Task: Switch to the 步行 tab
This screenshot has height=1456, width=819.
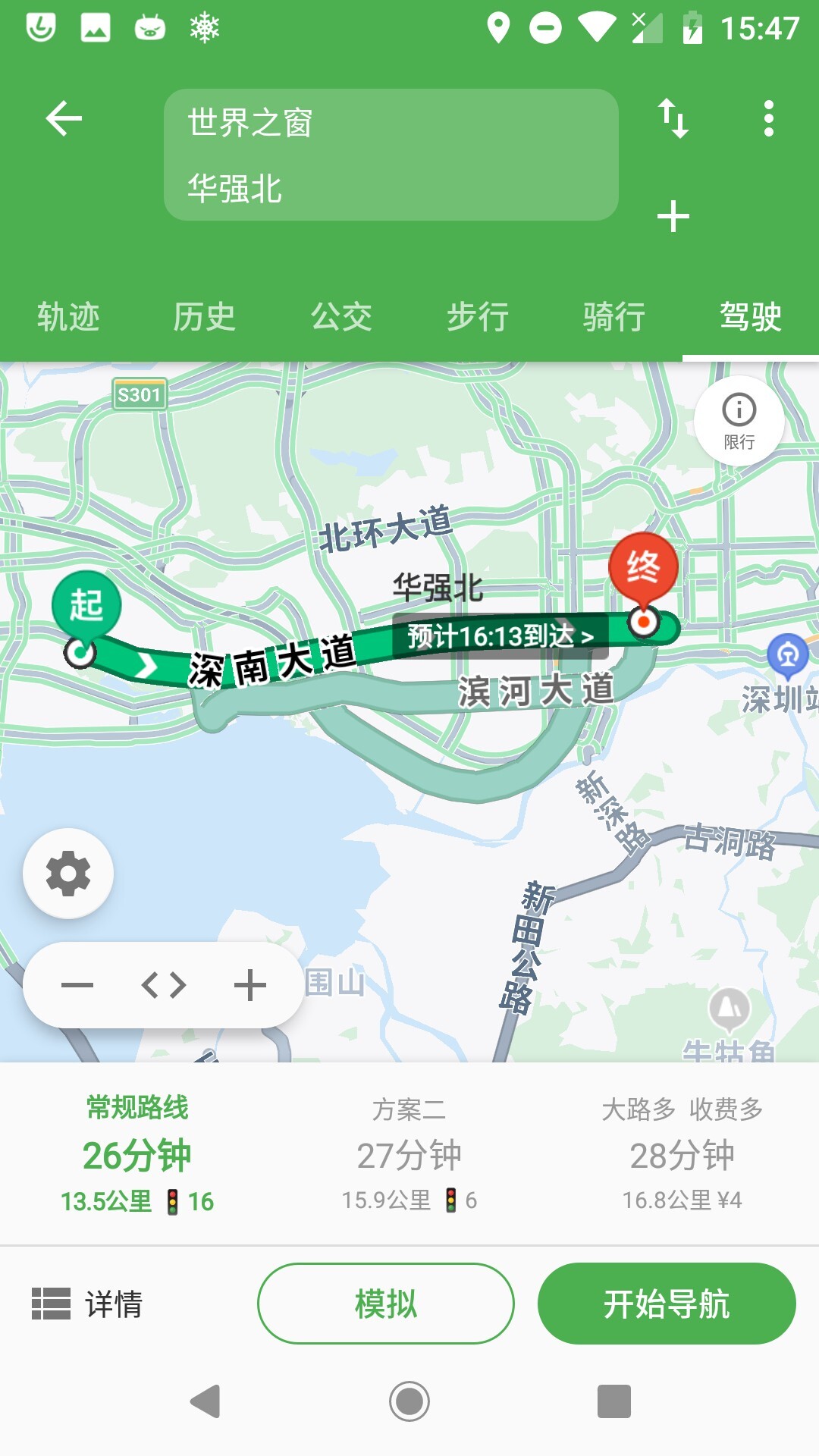Action: (477, 318)
